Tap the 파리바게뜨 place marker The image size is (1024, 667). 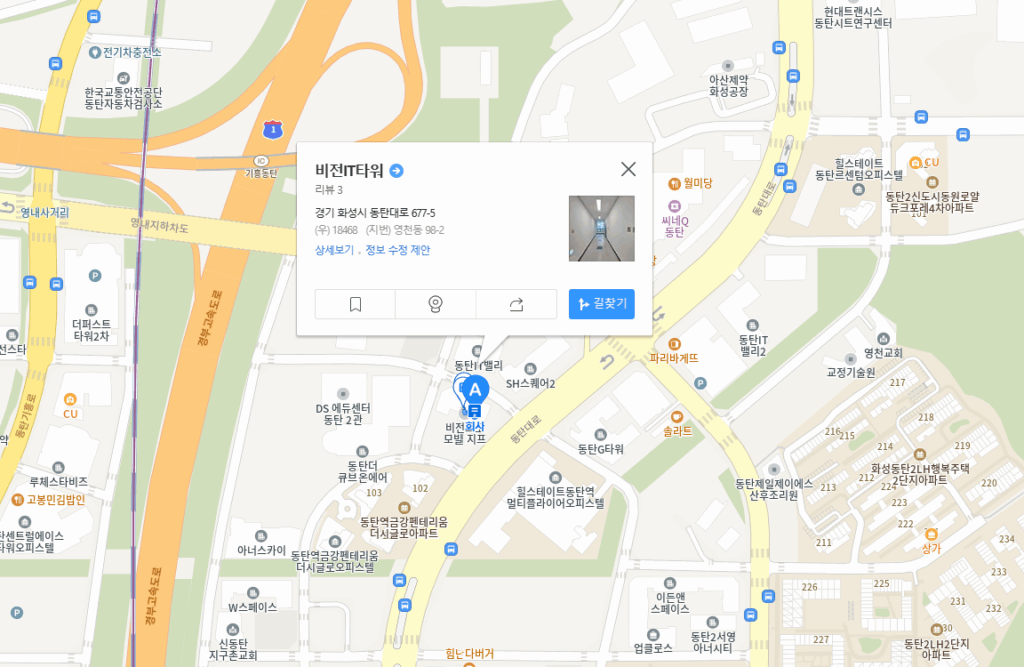pyautogui.click(x=673, y=343)
